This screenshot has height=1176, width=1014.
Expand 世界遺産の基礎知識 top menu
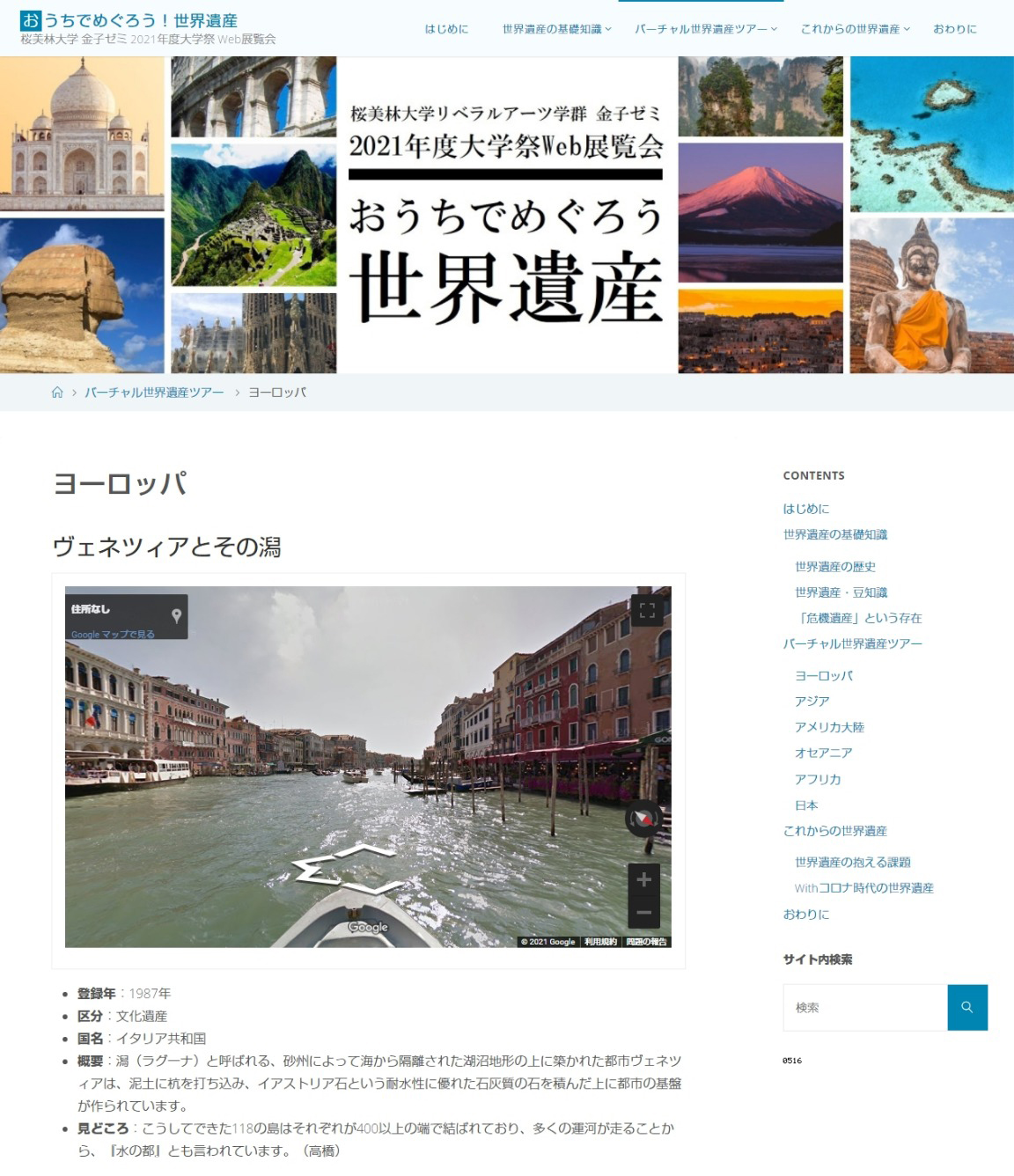[556, 29]
